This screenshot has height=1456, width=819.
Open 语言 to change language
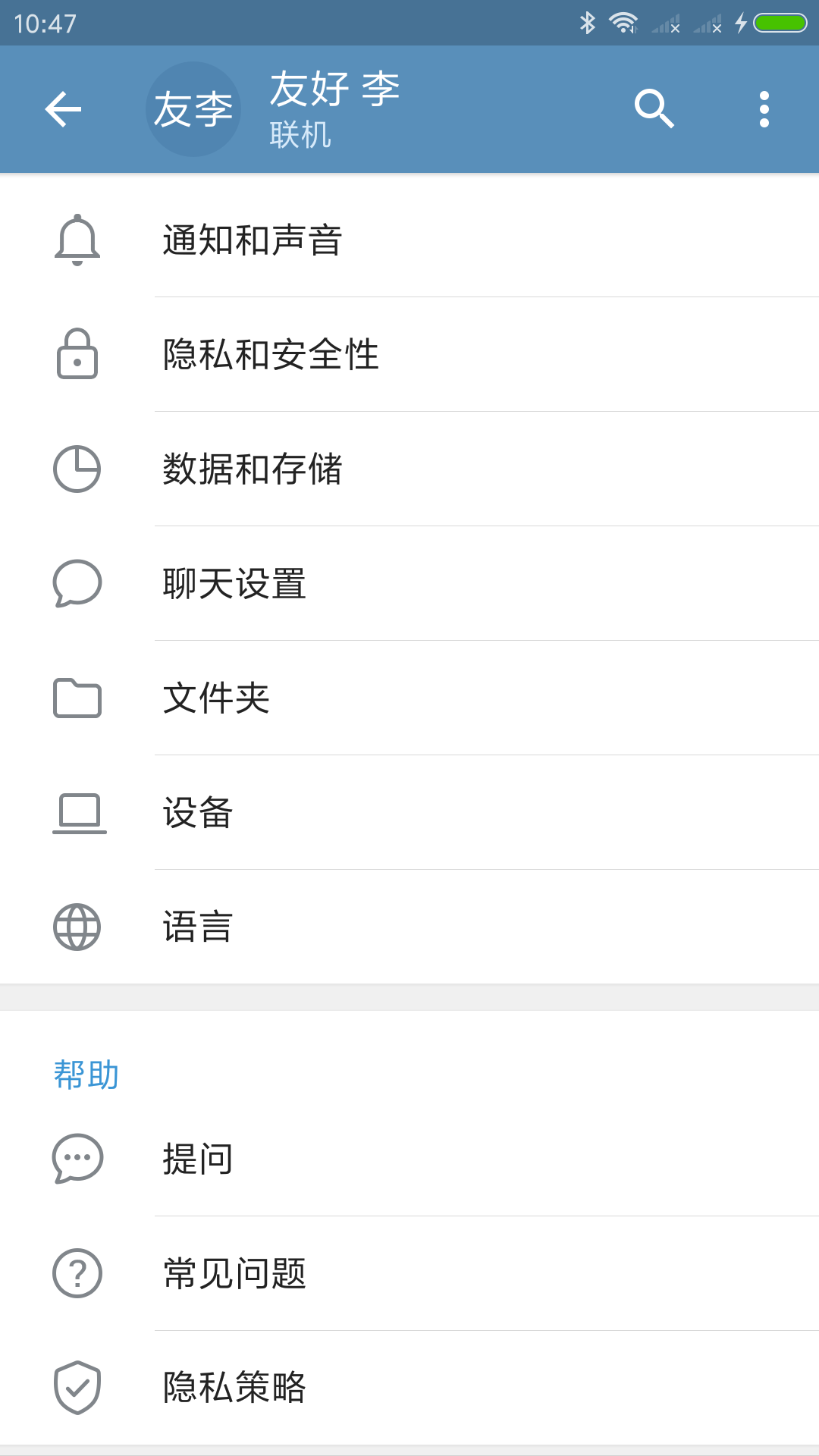pyautogui.click(x=196, y=927)
